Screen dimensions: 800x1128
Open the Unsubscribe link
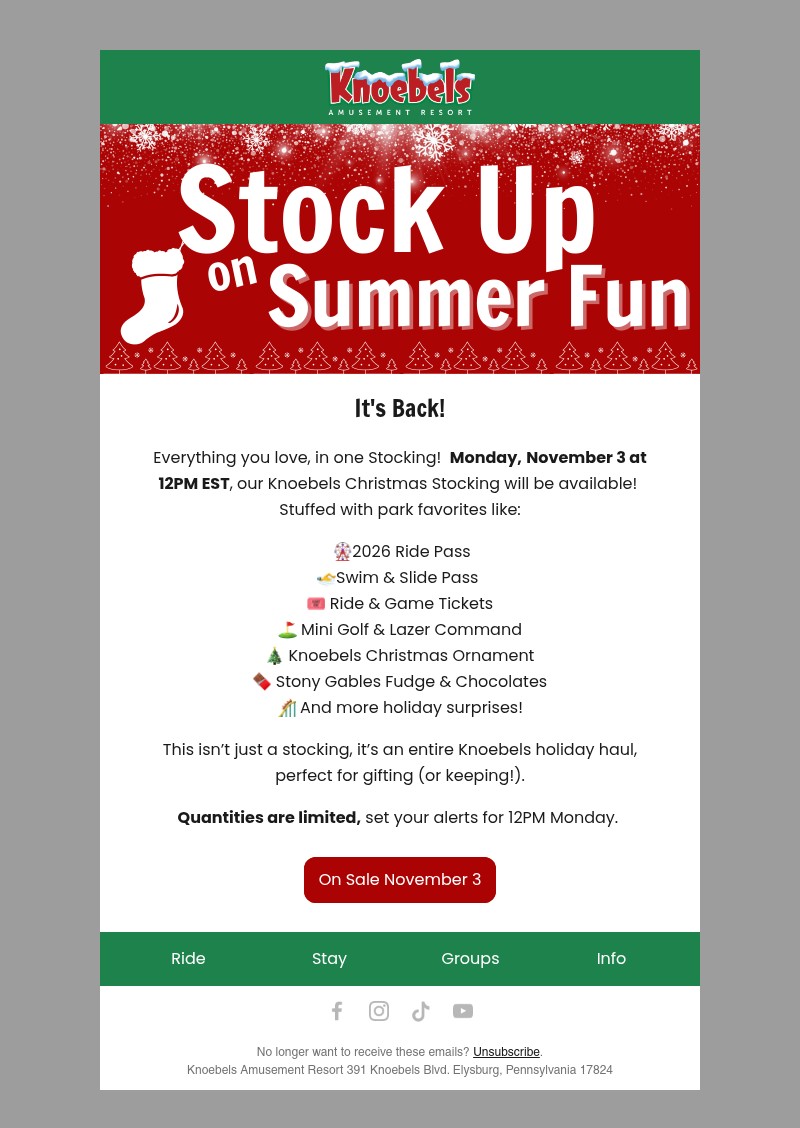coord(506,1052)
